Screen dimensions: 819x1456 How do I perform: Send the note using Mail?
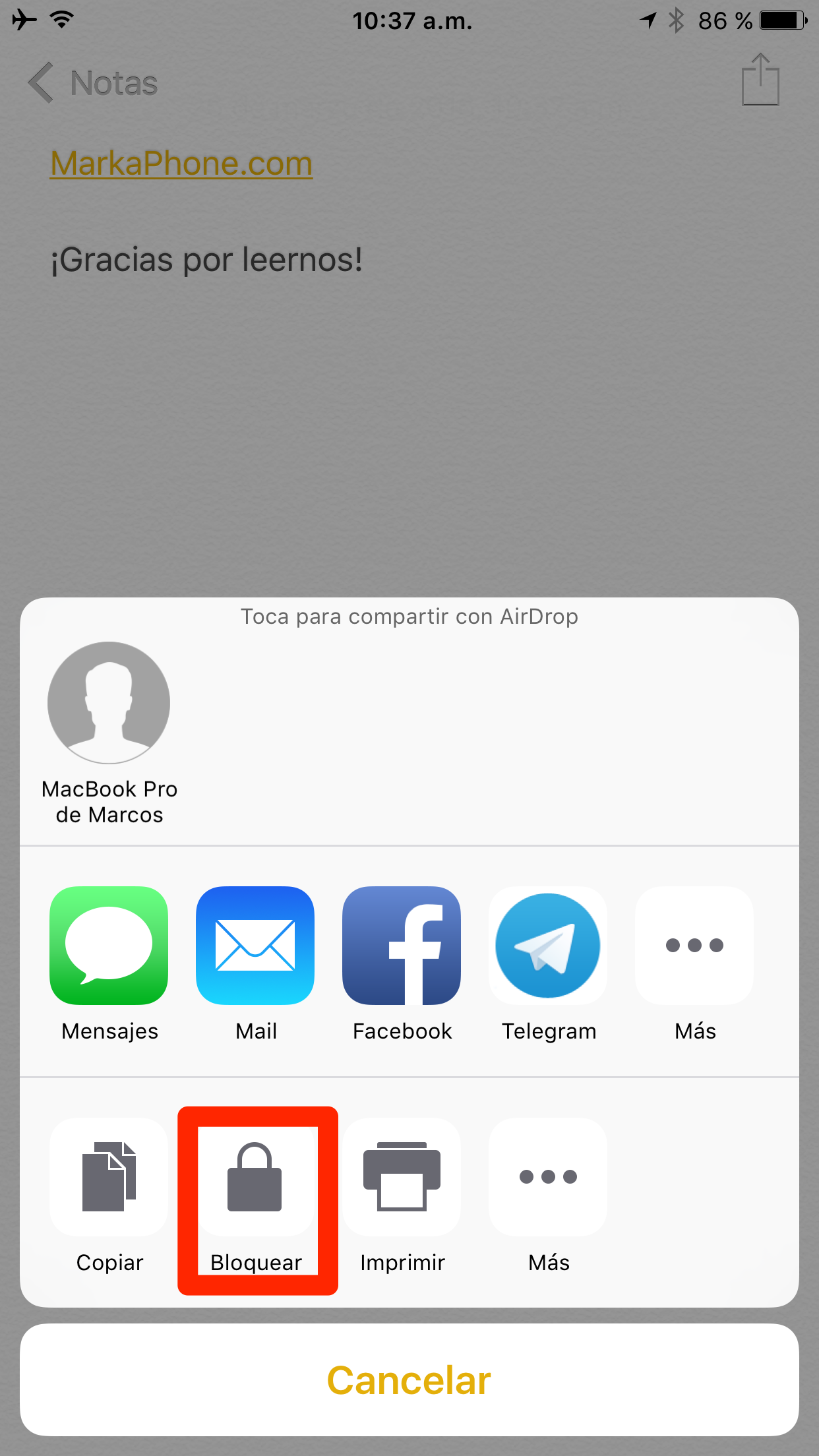tap(255, 946)
